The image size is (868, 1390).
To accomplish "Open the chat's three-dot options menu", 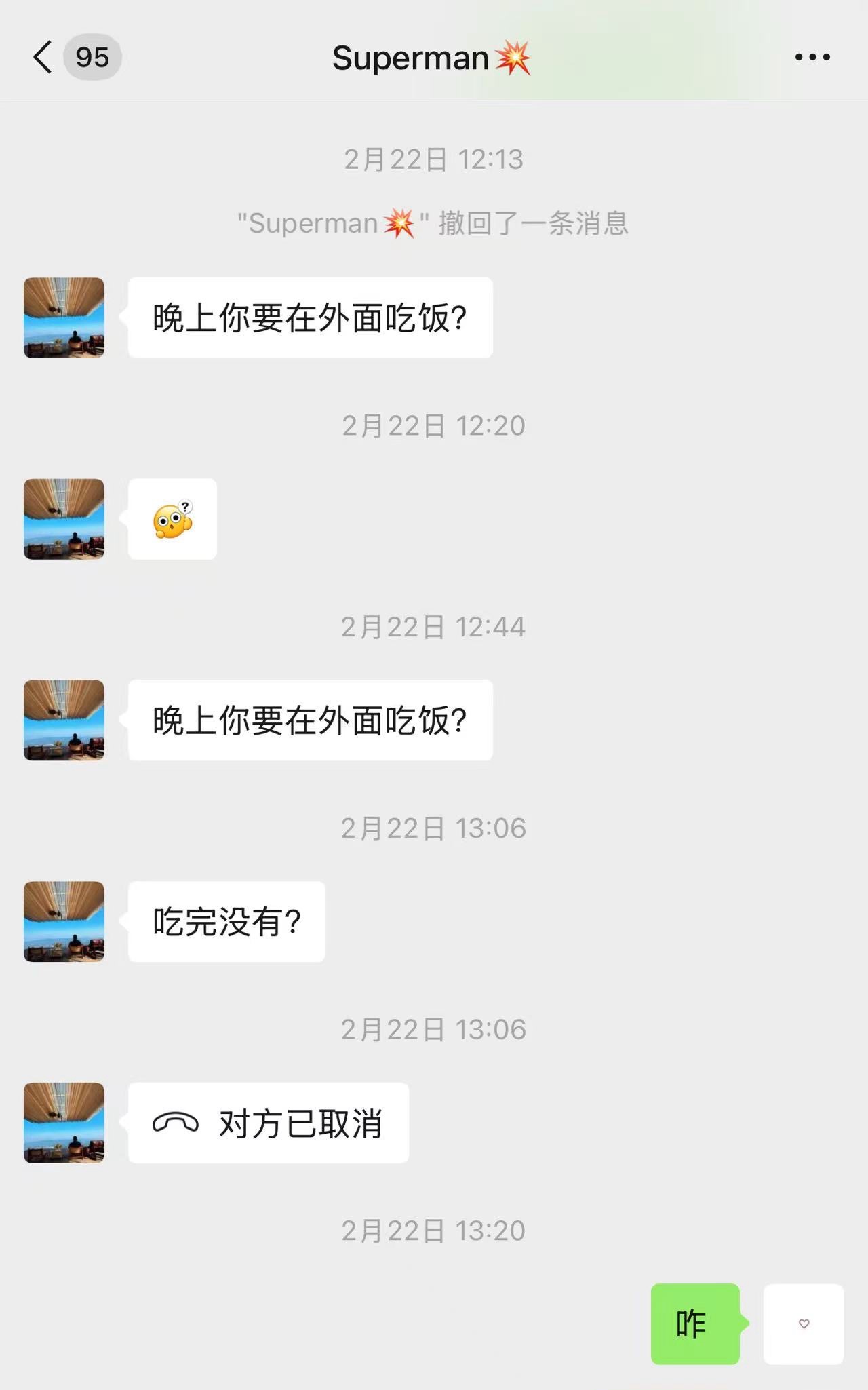I will (812, 57).
